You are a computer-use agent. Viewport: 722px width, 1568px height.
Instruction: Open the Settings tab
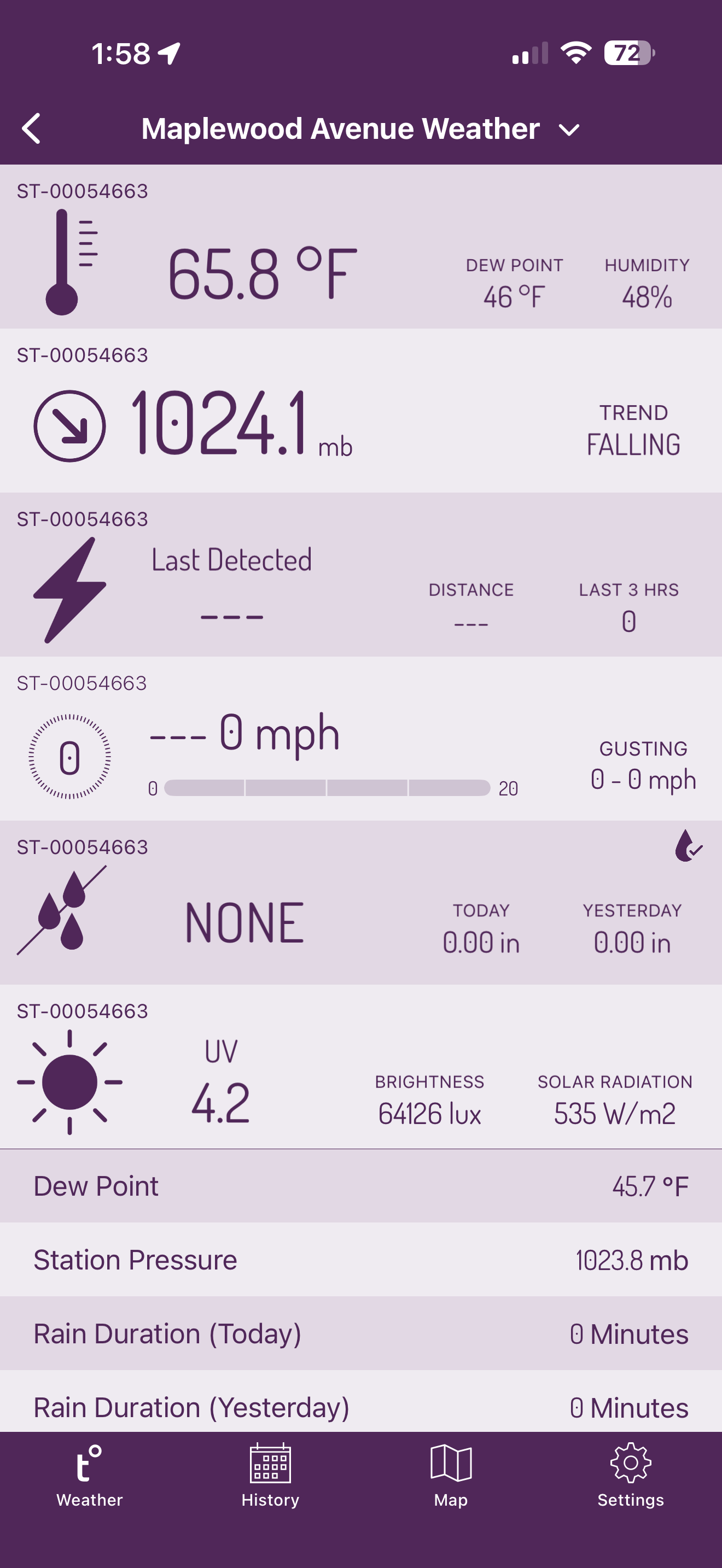tap(631, 1476)
